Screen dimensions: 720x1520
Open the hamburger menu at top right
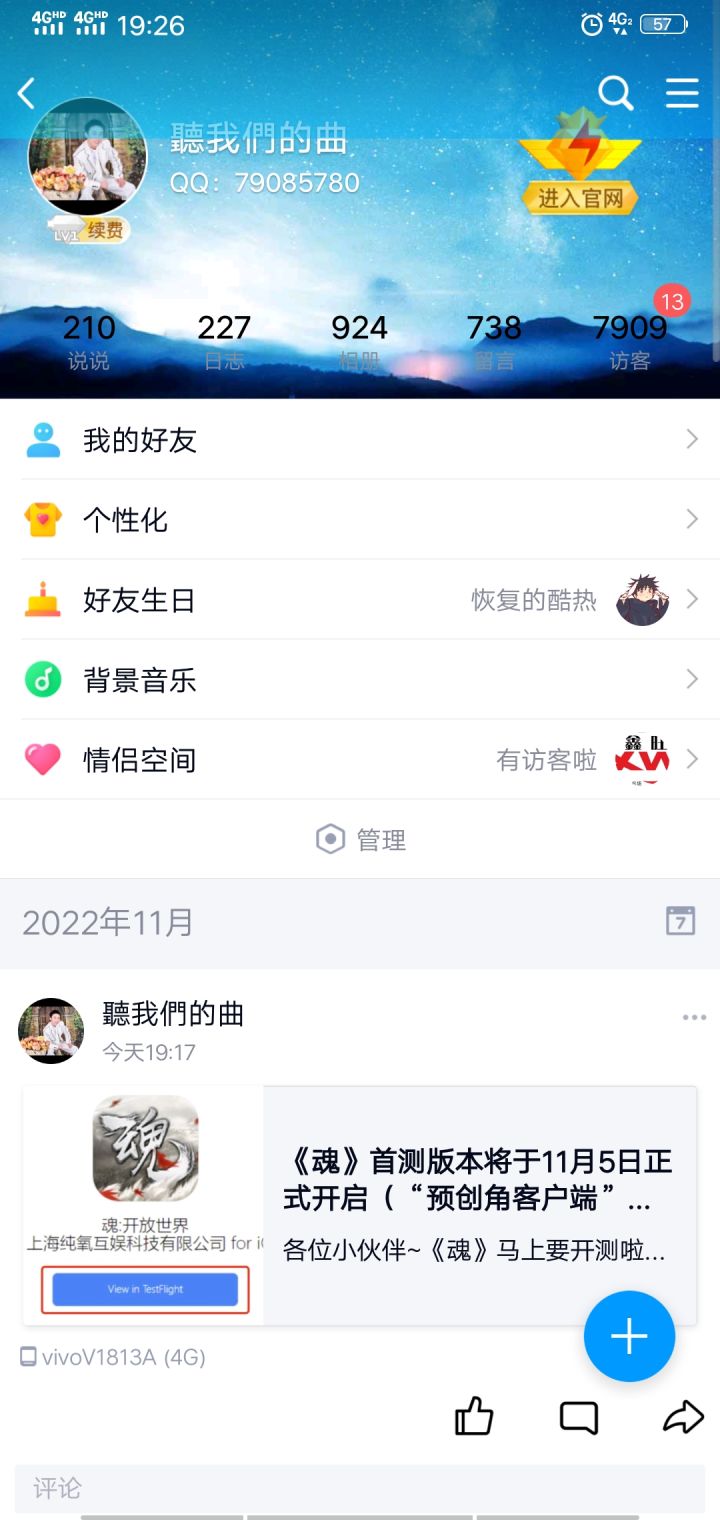point(682,94)
